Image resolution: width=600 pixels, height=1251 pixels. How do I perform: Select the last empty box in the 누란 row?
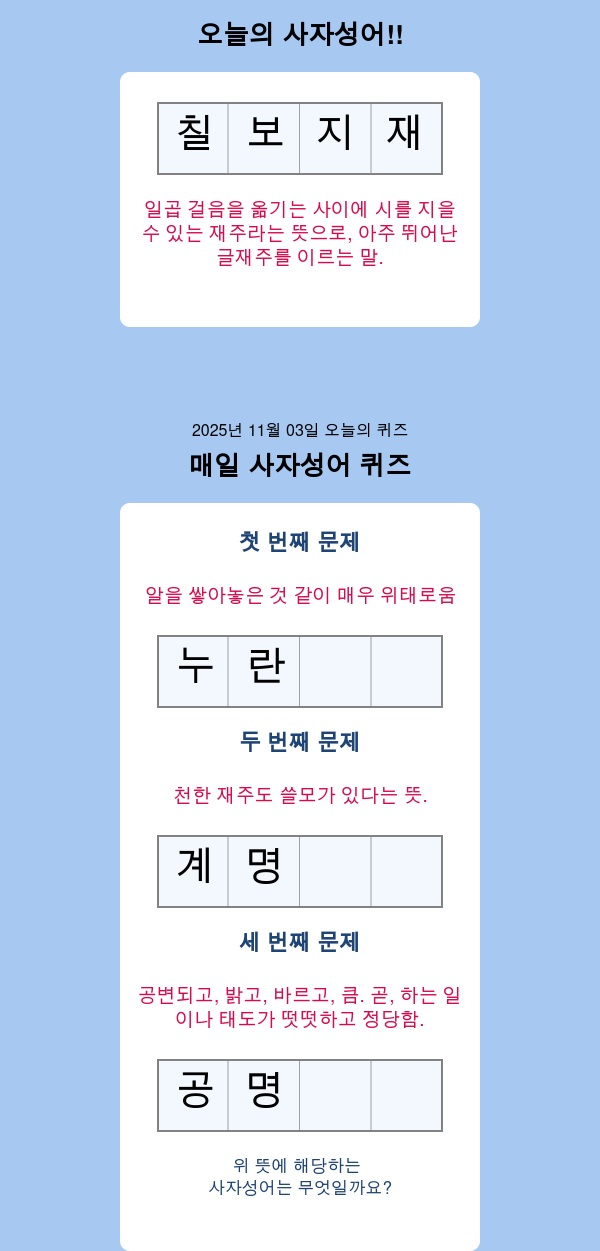[x=406, y=671]
